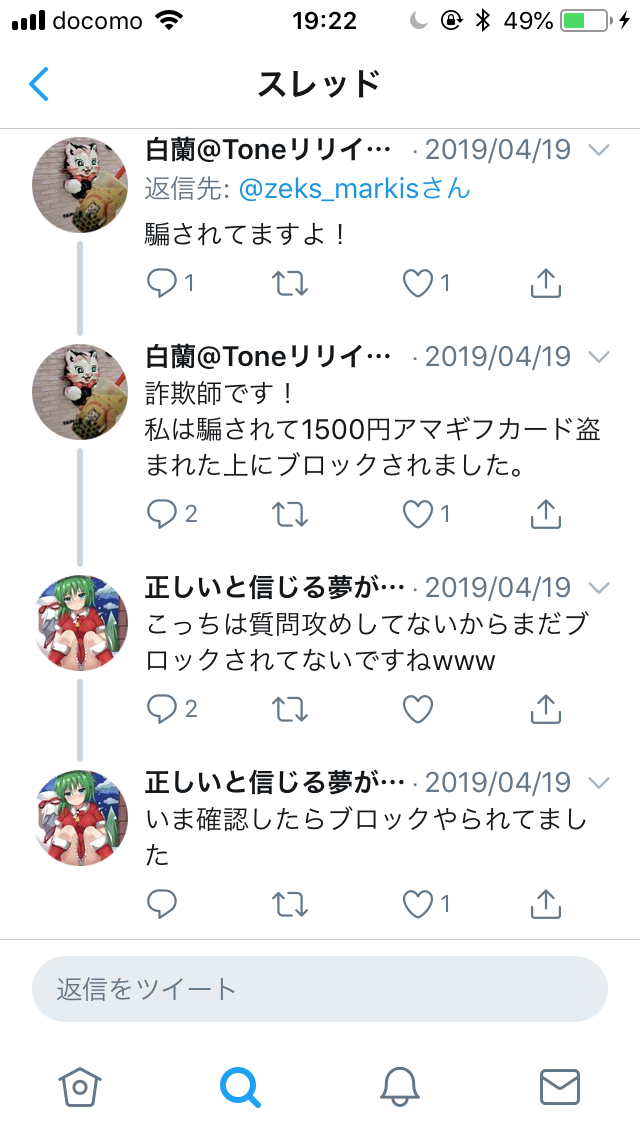The height and width of the screenshot is (1136, 640).
Task: Open the @zeks_markis profile link
Action: [353, 188]
